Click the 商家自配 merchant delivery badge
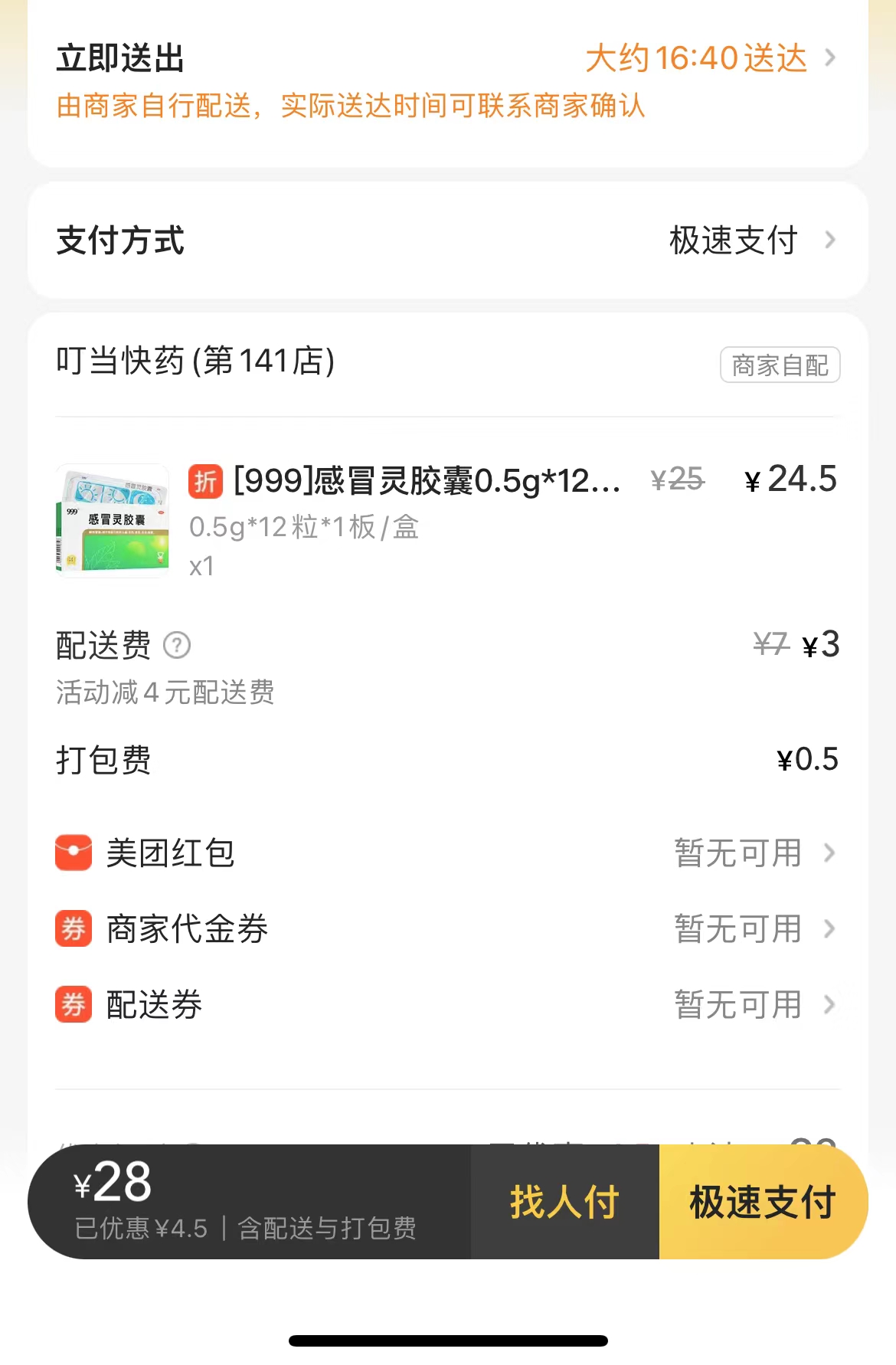The height and width of the screenshot is (1365, 896). [779, 365]
